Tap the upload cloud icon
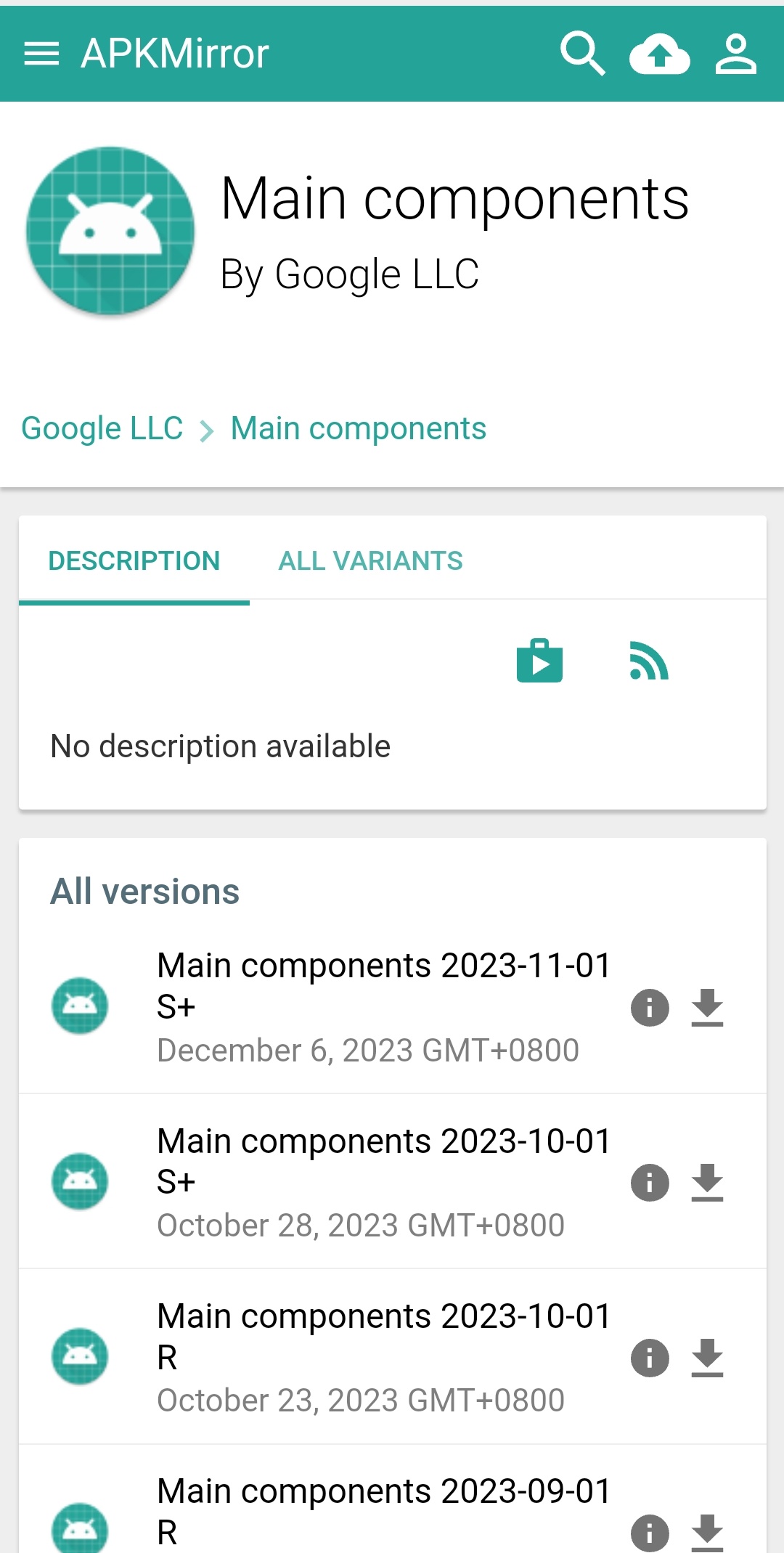The height and width of the screenshot is (1553, 784). [x=659, y=54]
